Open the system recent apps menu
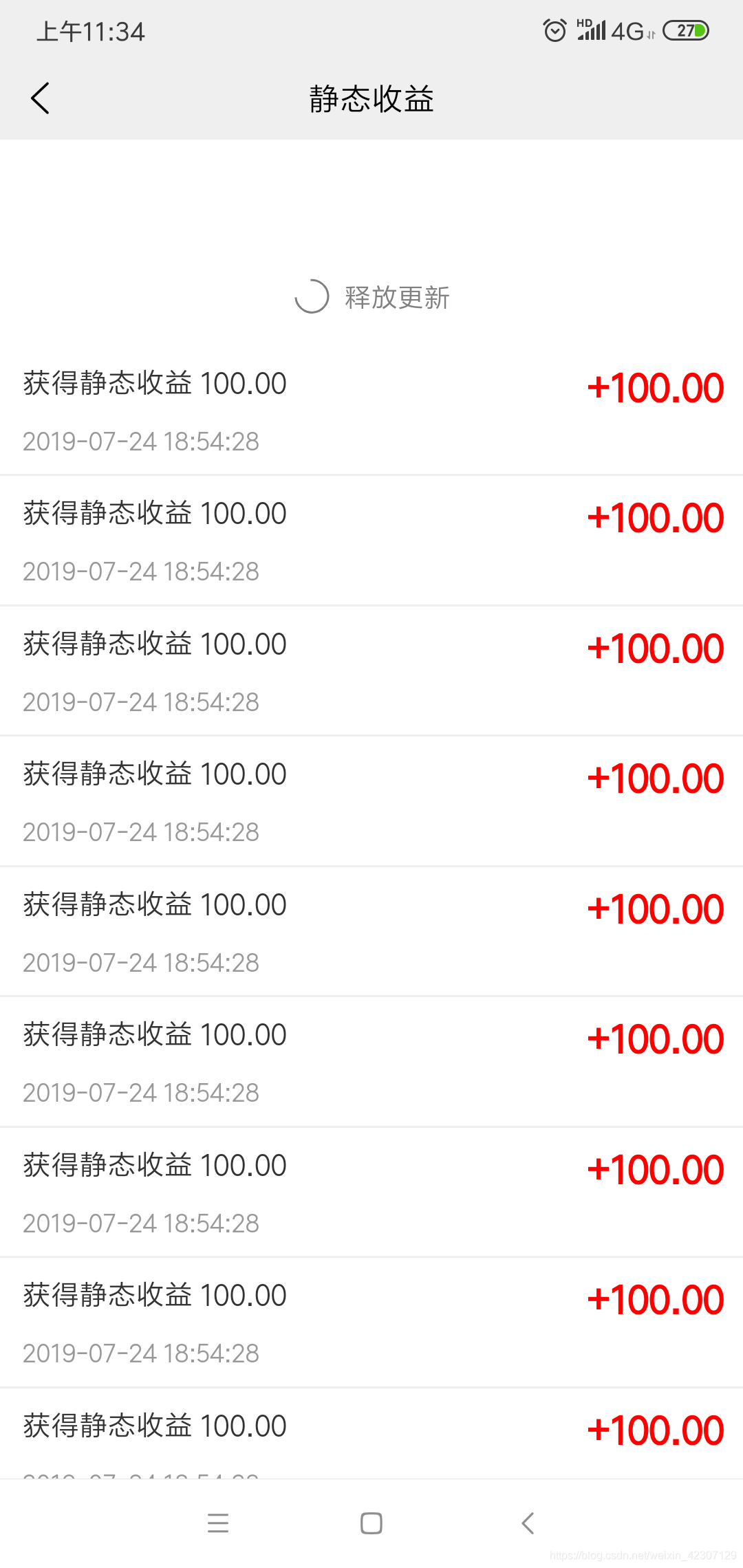The height and width of the screenshot is (1568, 743). (x=218, y=1523)
